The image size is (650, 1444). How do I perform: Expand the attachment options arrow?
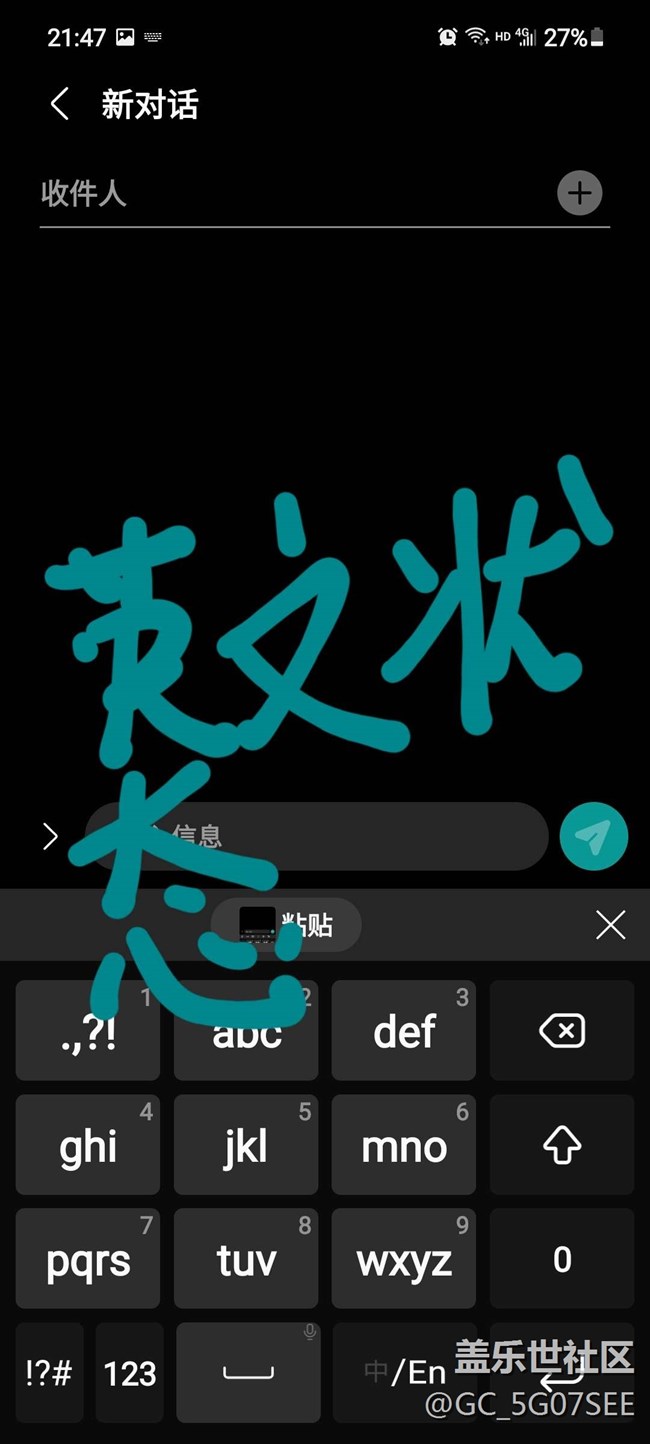click(x=50, y=836)
